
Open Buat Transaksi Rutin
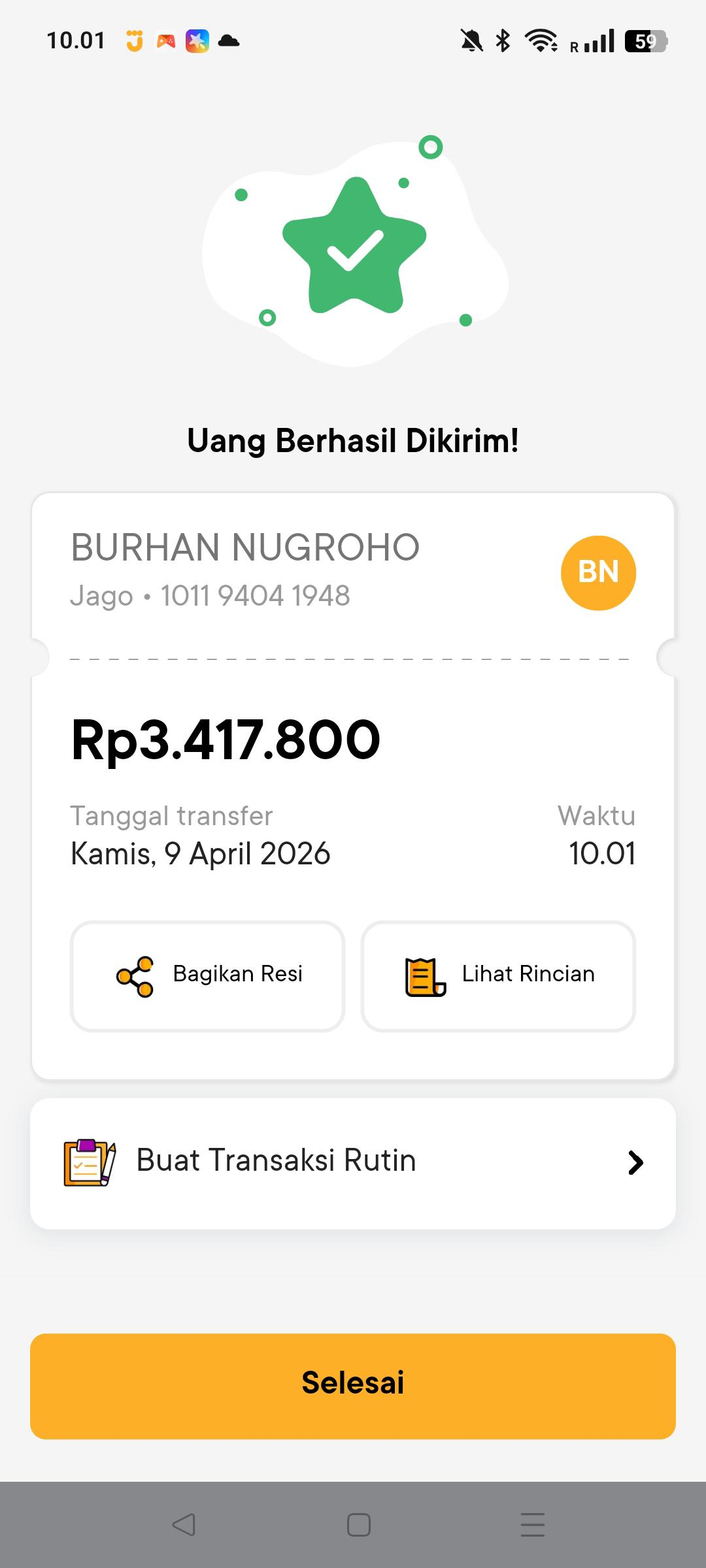[x=353, y=1163]
